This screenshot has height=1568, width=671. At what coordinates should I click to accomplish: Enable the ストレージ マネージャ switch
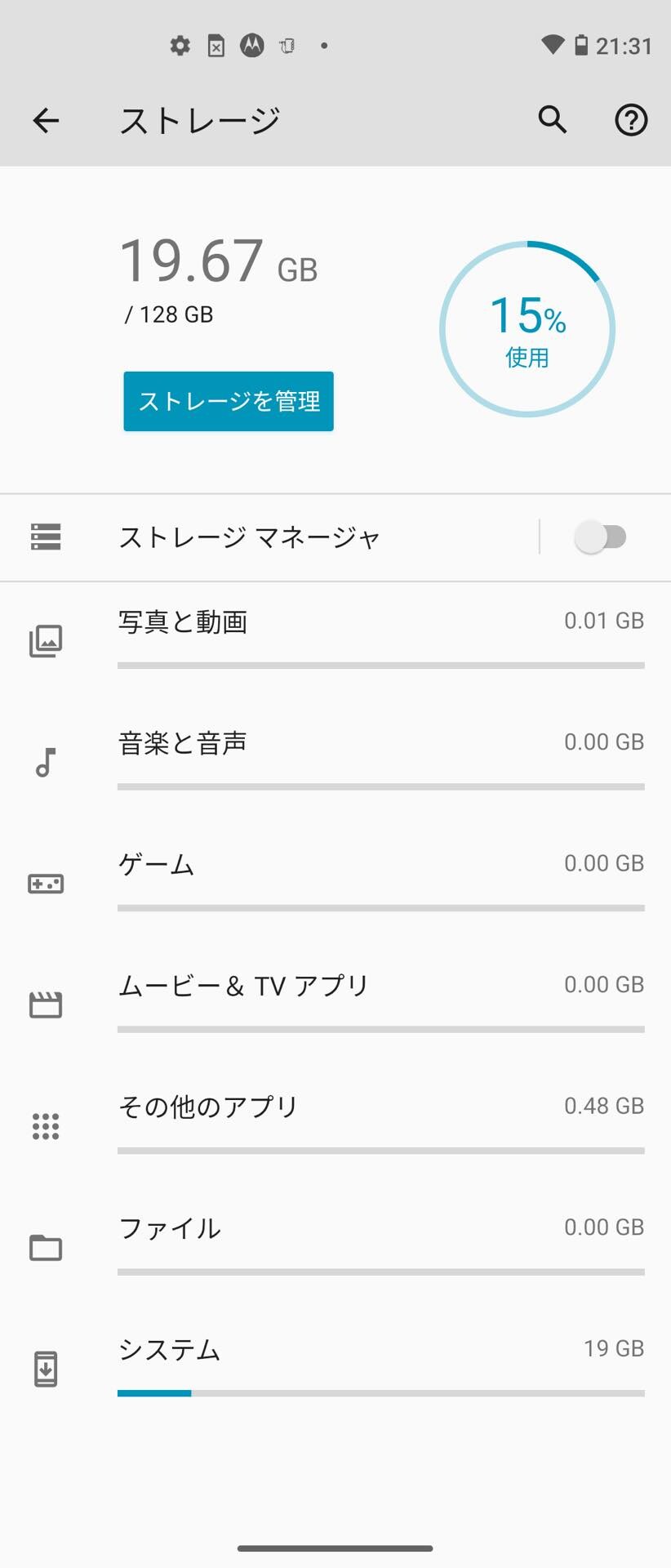[601, 537]
